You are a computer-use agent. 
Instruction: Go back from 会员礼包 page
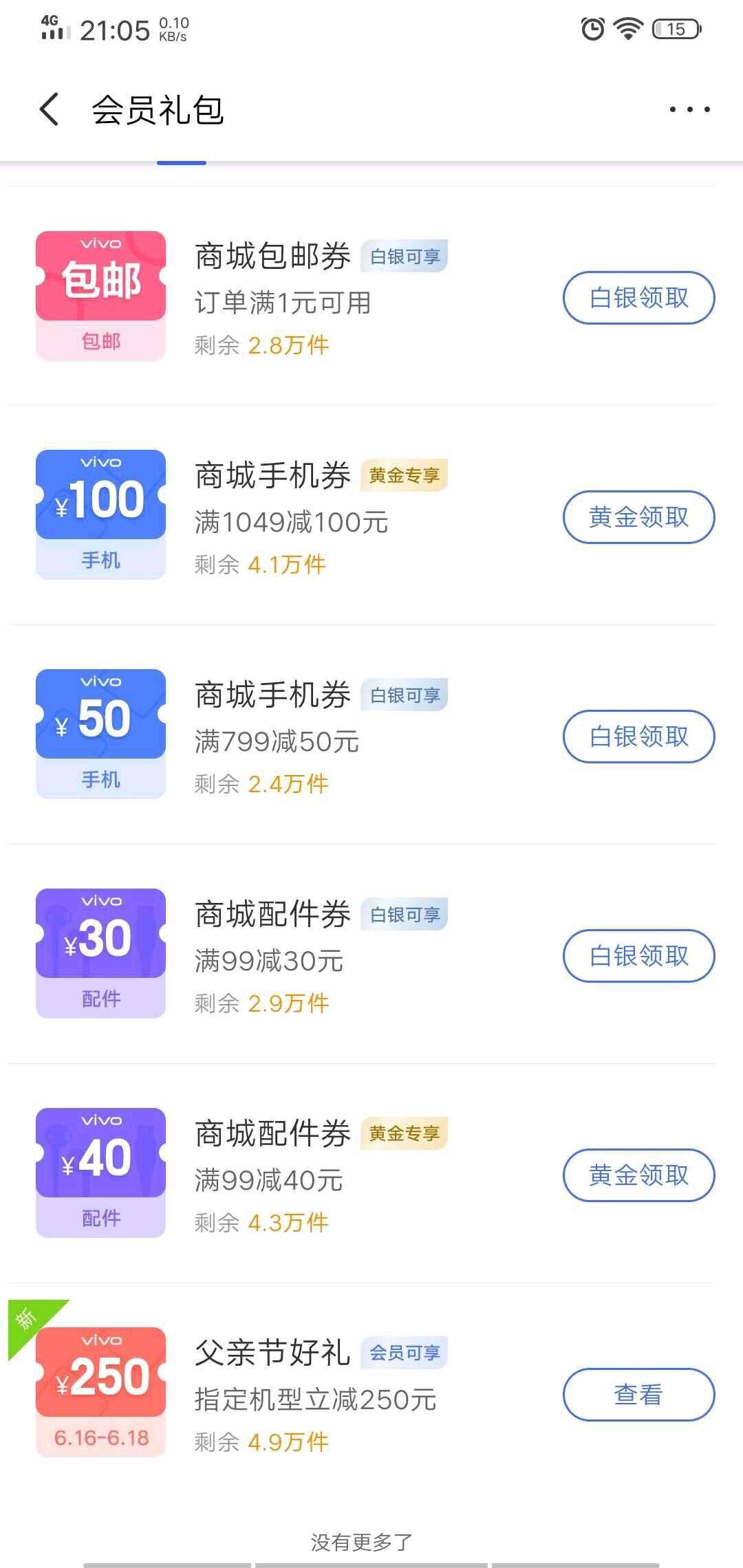click(x=50, y=110)
